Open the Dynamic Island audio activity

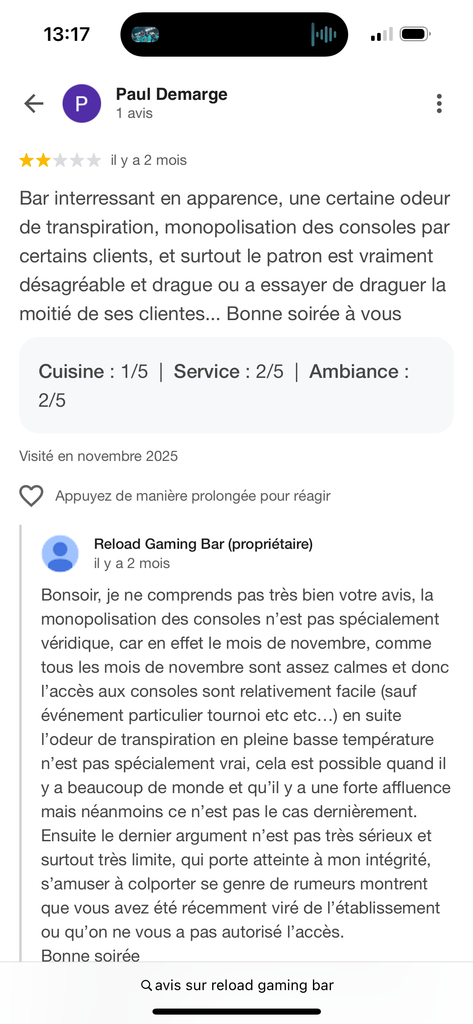tap(234, 34)
